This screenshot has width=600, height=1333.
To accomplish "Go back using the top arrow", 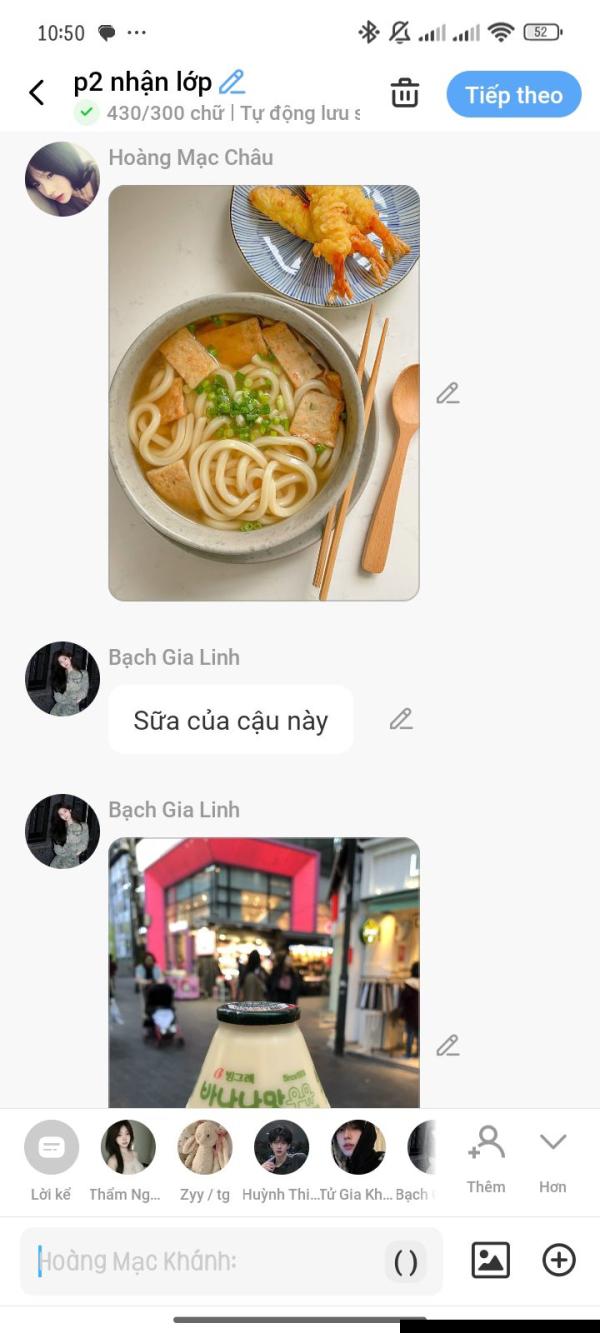I will click(x=37, y=93).
